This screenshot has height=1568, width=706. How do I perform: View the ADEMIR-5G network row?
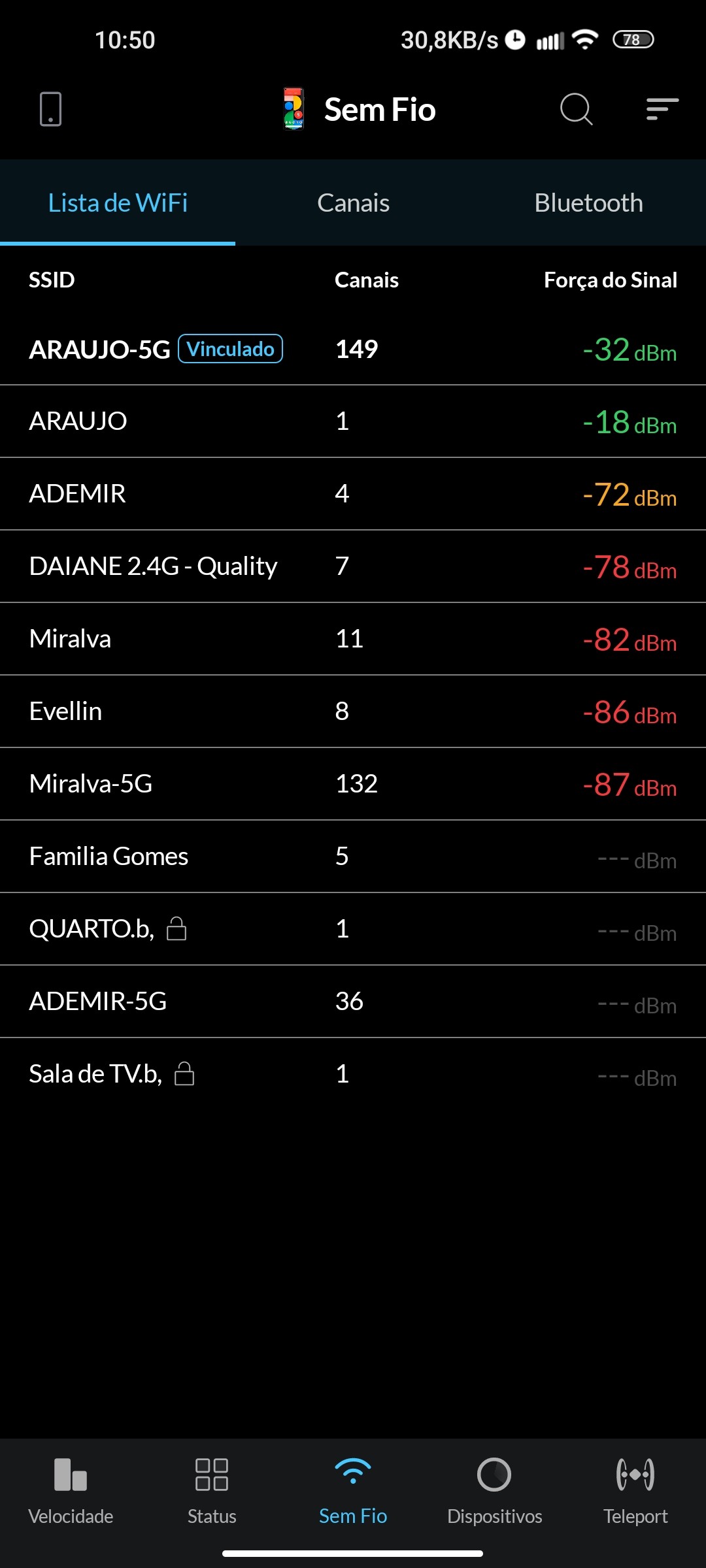pyautogui.click(x=353, y=1002)
